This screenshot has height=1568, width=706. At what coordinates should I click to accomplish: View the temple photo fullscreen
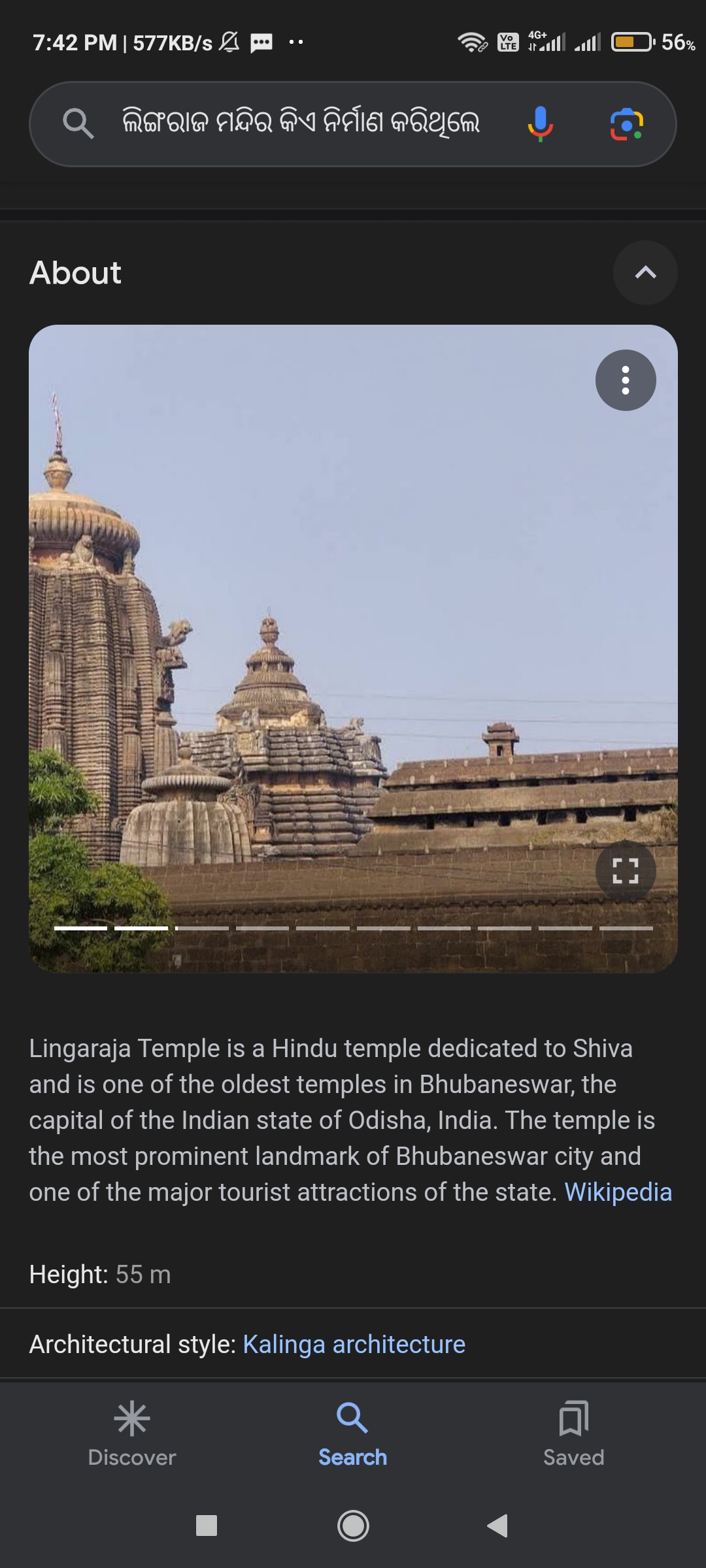pos(626,871)
